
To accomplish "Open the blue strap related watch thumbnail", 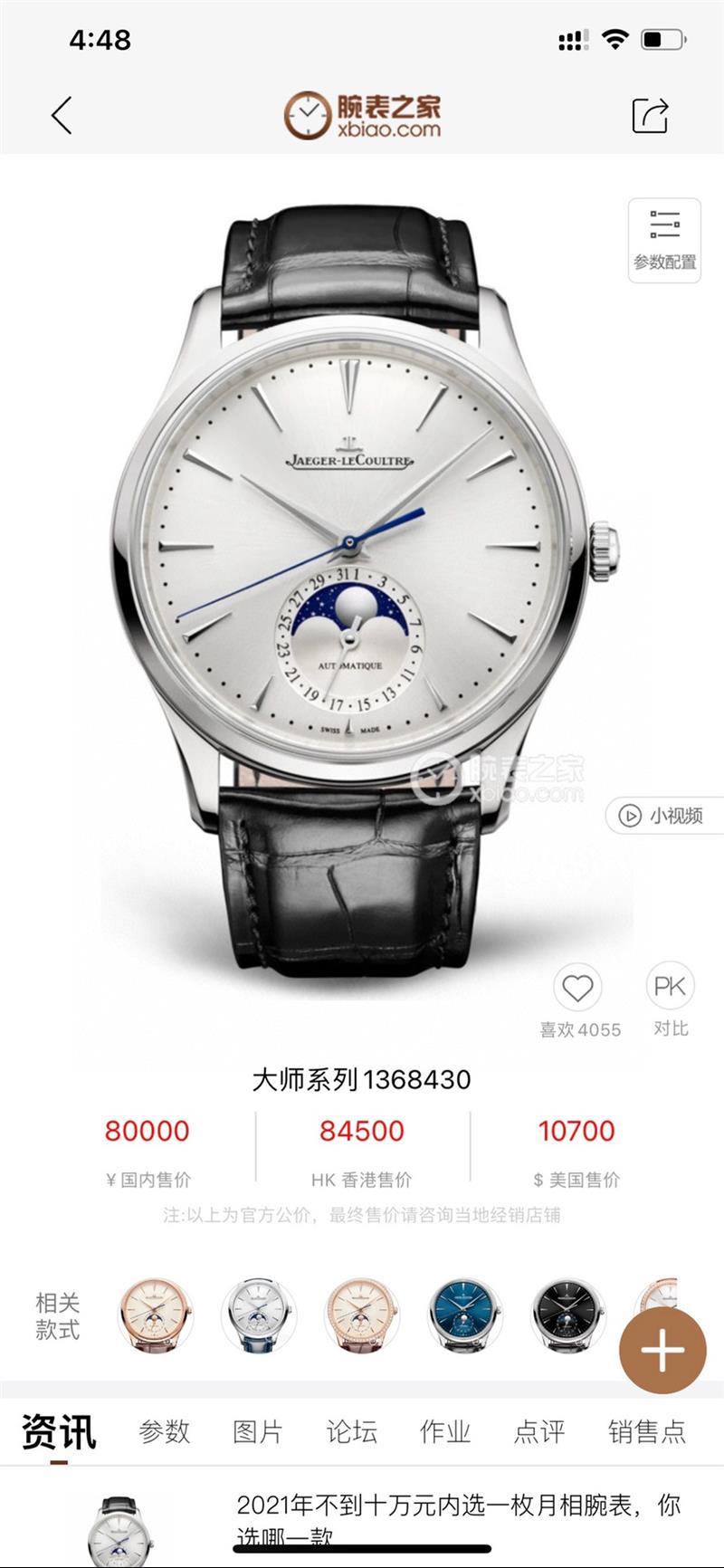I will coord(257,1315).
